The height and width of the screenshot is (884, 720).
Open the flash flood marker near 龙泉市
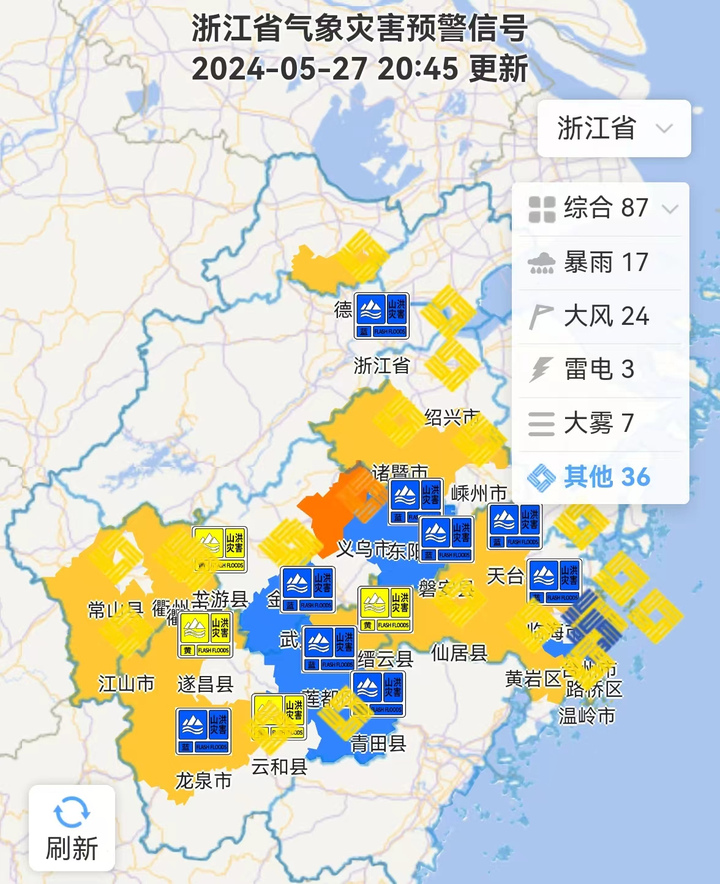click(204, 732)
